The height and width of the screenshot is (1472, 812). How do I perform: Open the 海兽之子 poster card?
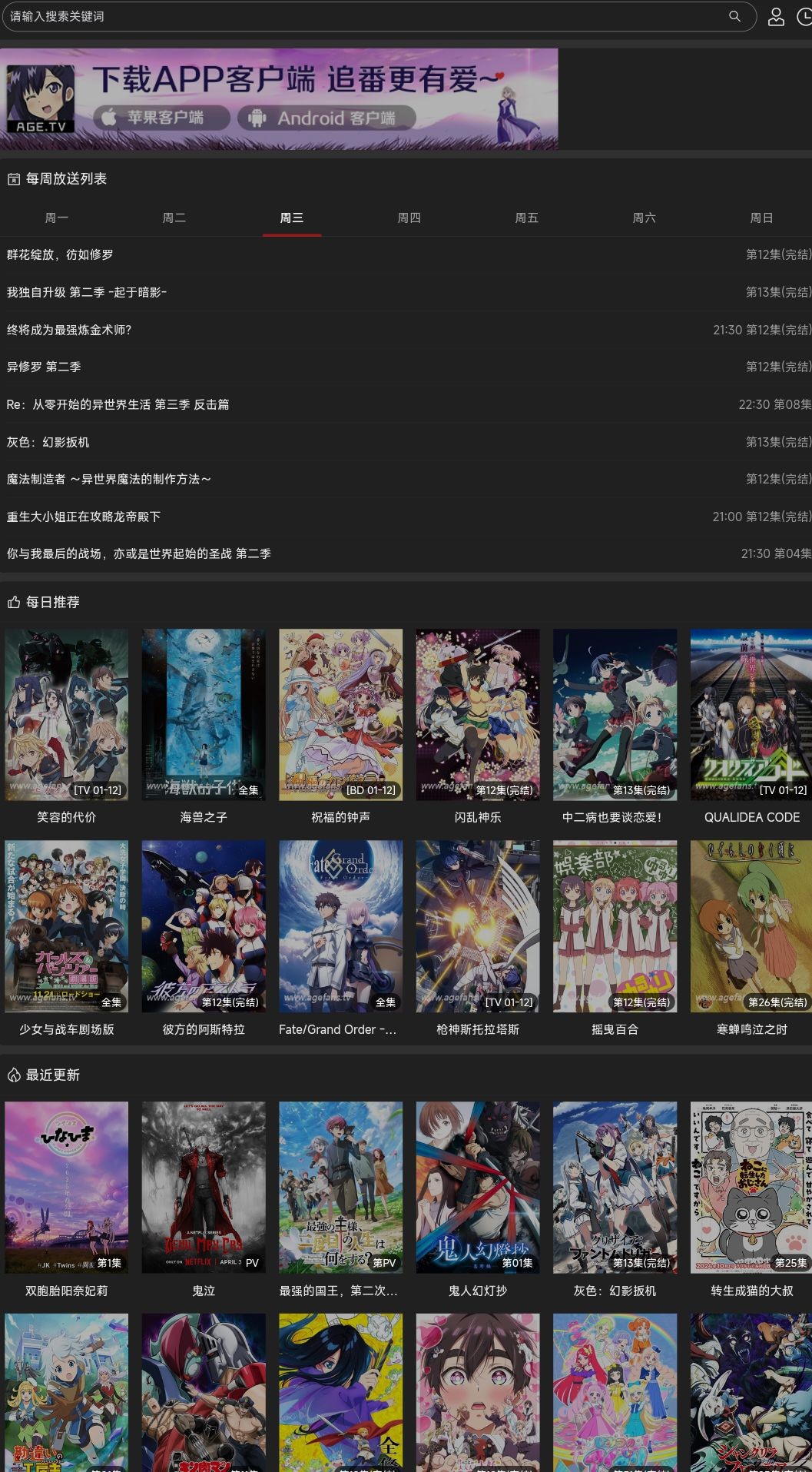pos(204,715)
